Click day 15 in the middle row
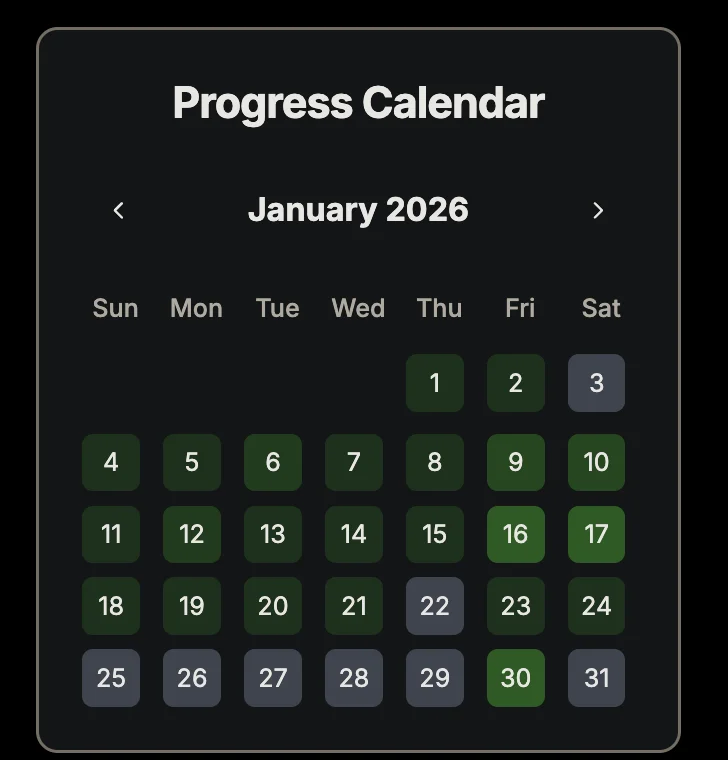 tap(435, 534)
